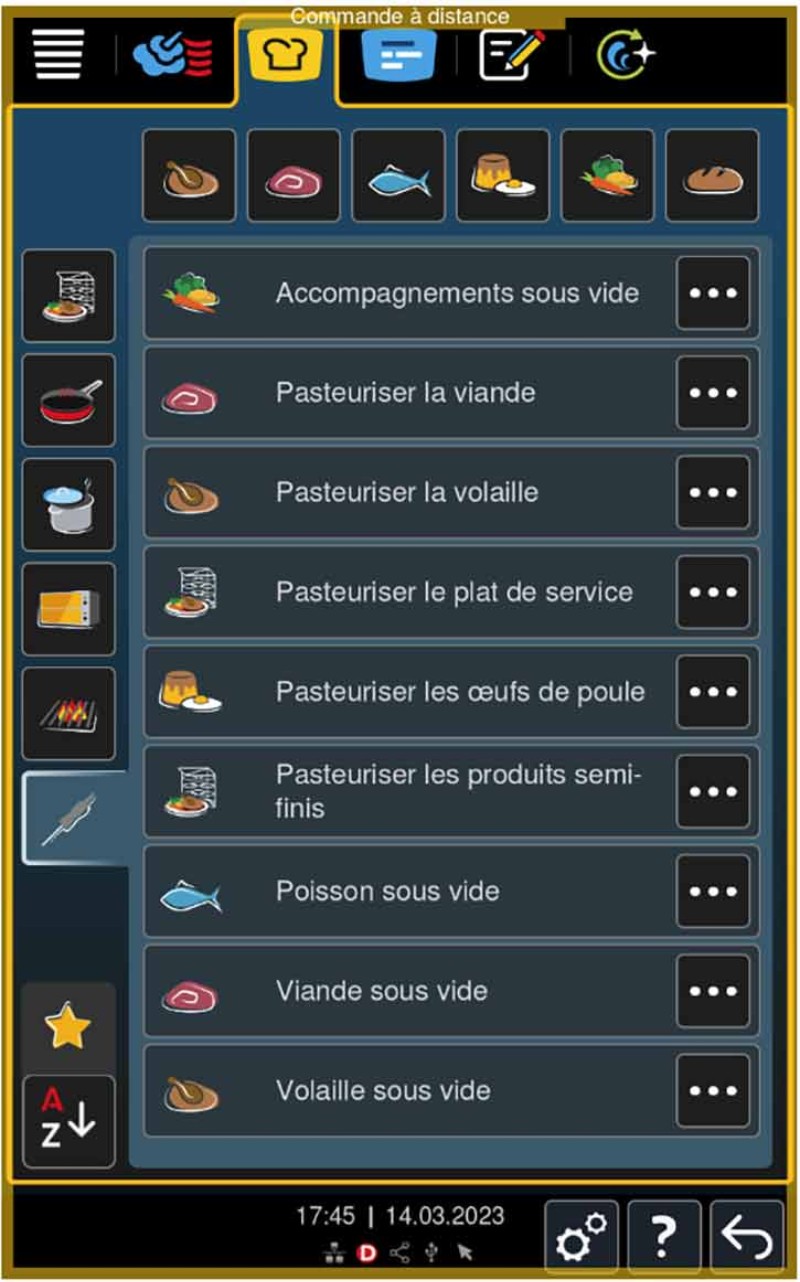
Task: Open the settings gears
Action: coord(581,1237)
